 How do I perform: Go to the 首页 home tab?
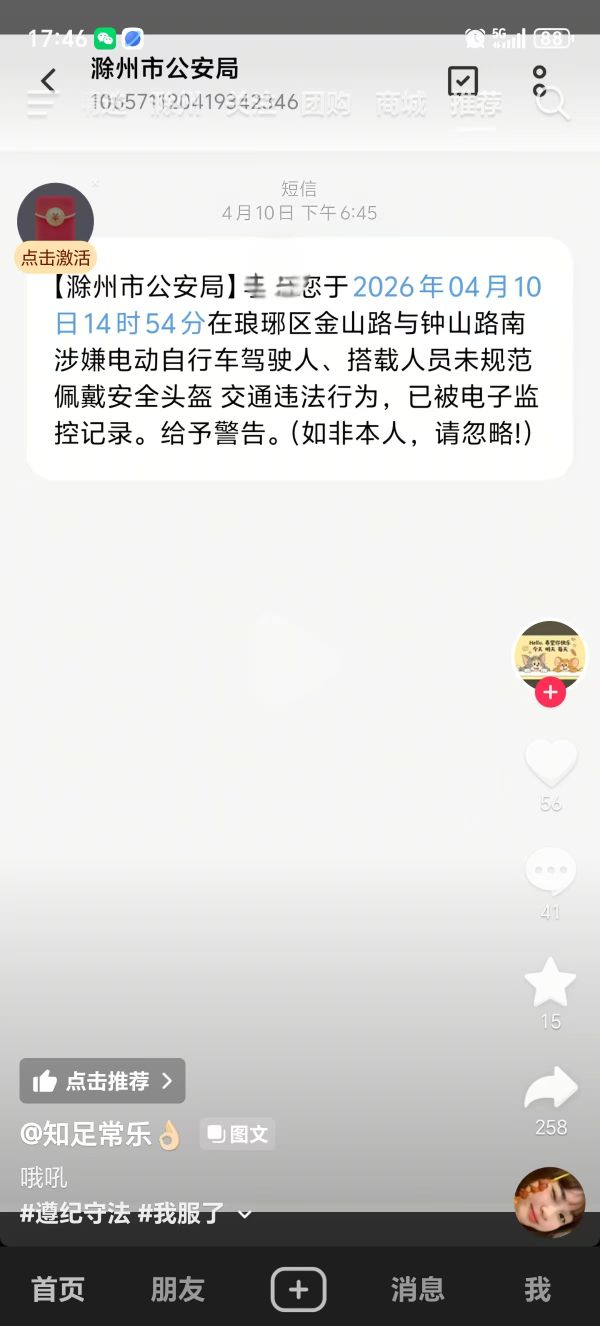pos(58,1290)
